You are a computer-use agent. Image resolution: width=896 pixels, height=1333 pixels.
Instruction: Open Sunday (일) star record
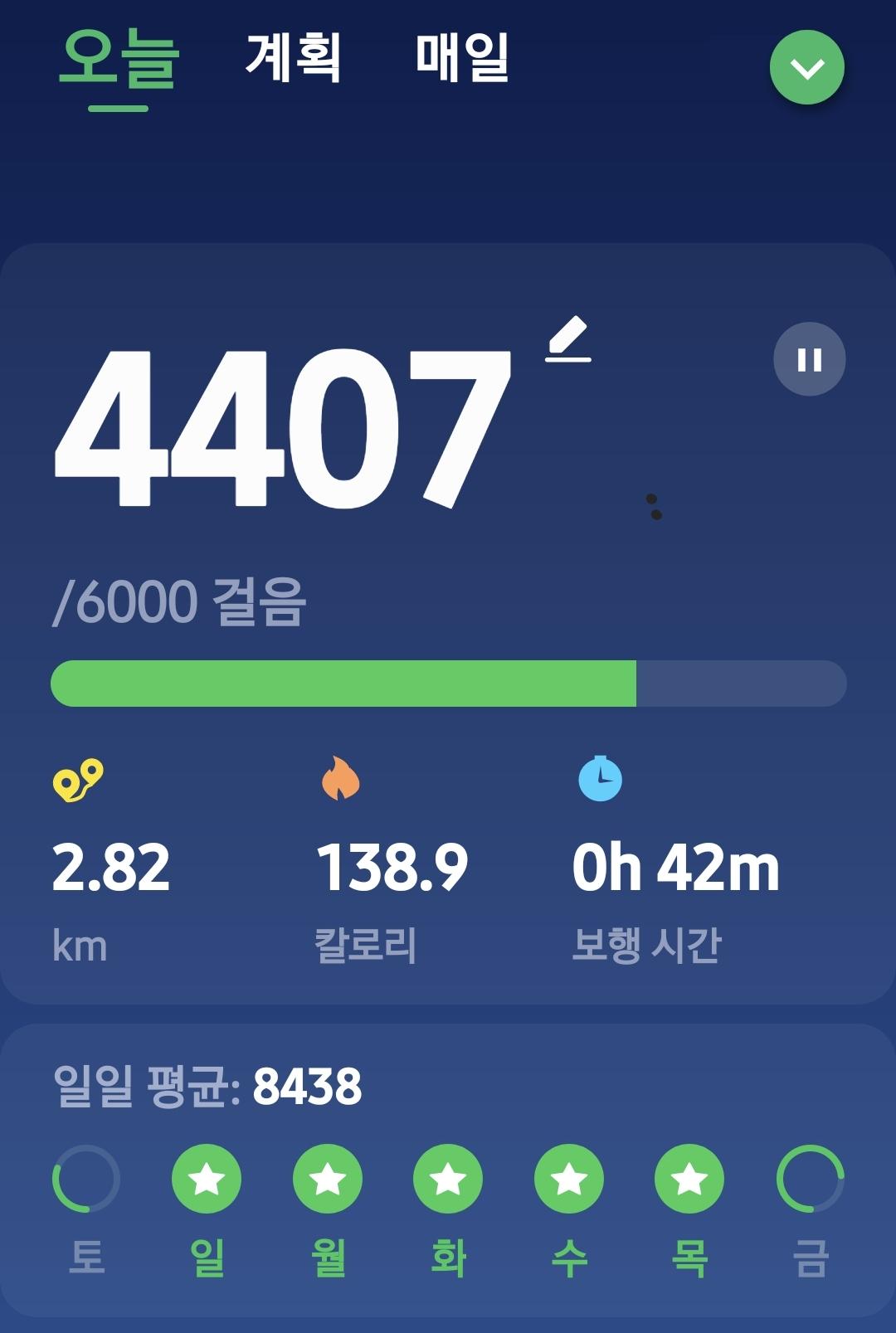point(207,1179)
